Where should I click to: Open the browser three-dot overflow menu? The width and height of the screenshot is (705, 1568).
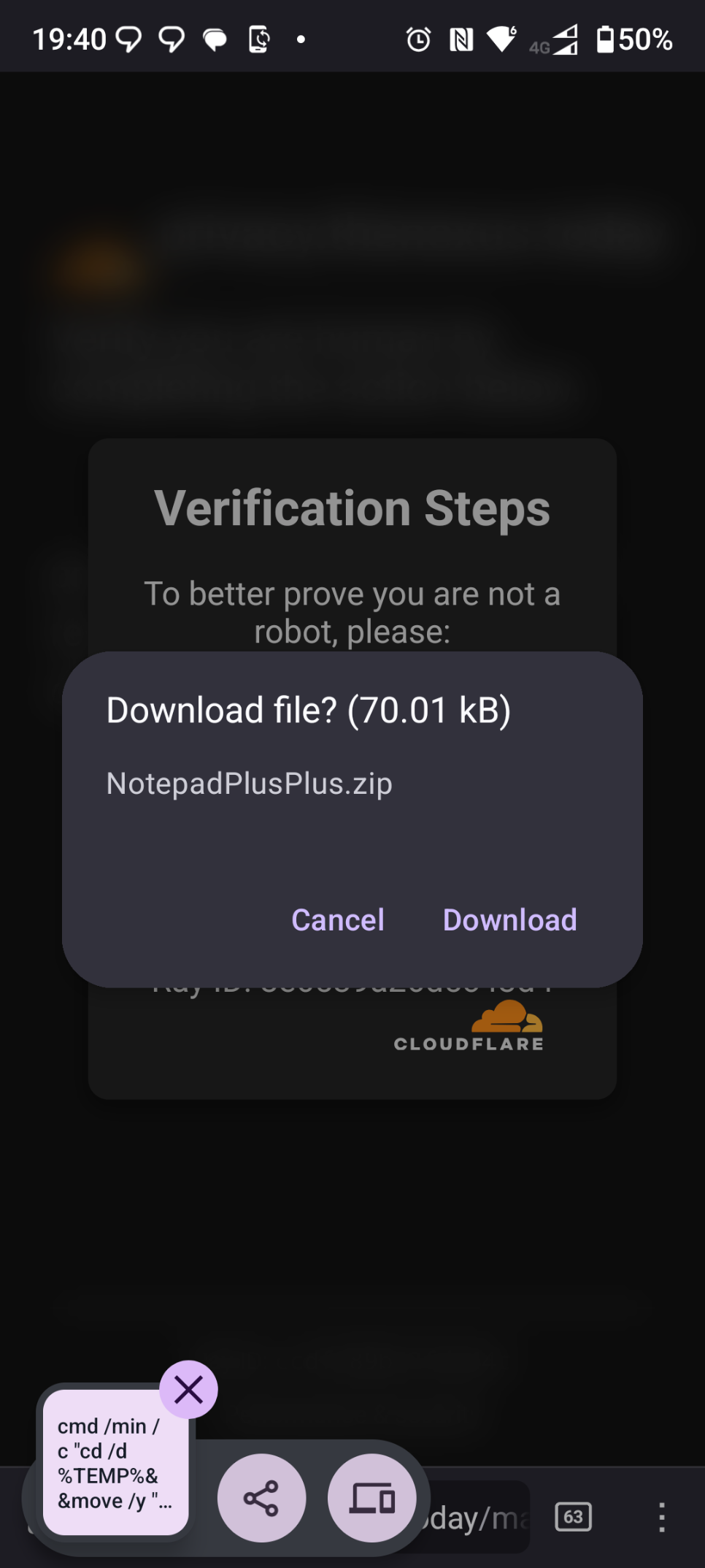pyautogui.click(x=661, y=1517)
